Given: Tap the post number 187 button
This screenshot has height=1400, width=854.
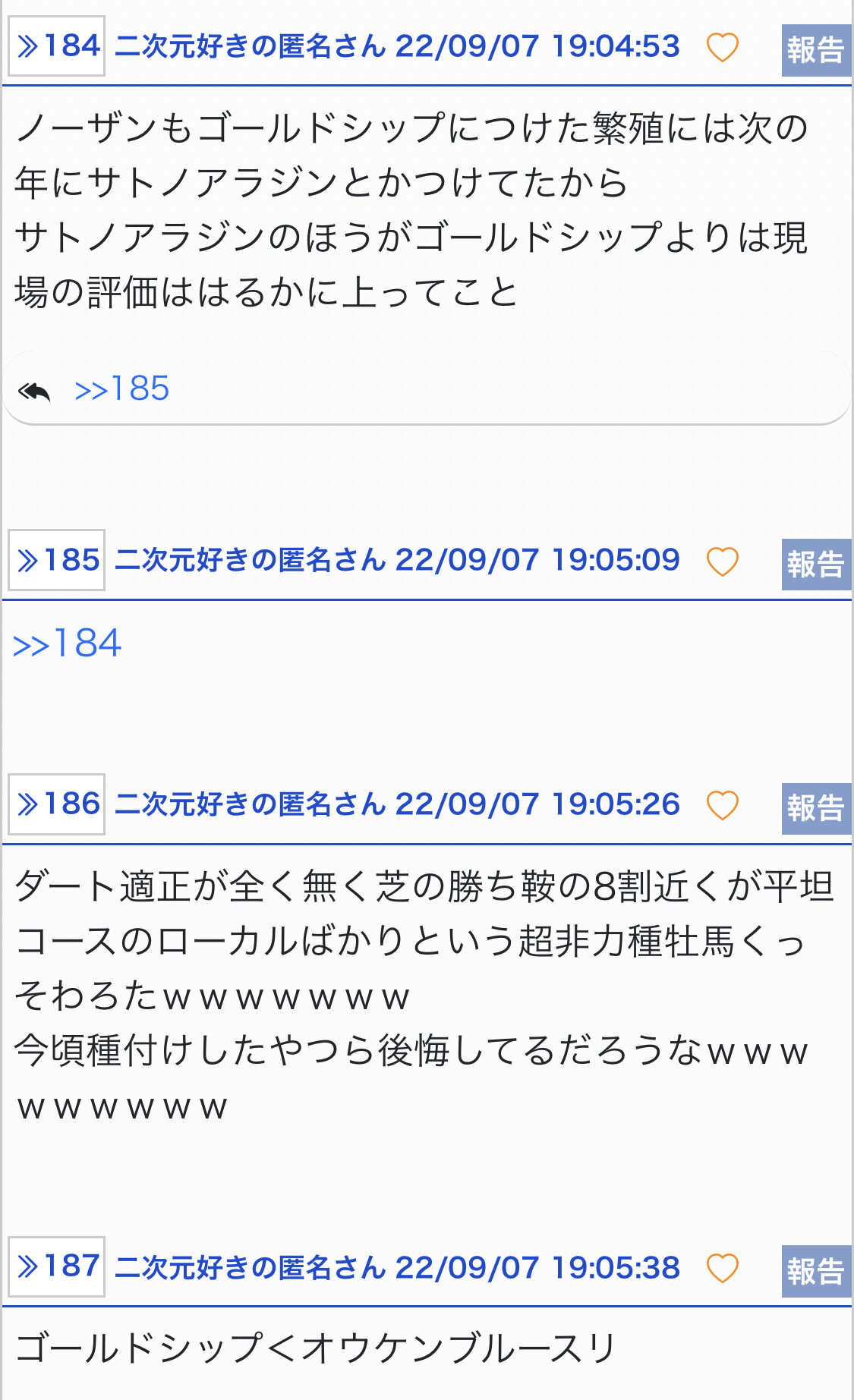Looking at the screenshot, I should pyautogui.click(x=57, y=1266).
